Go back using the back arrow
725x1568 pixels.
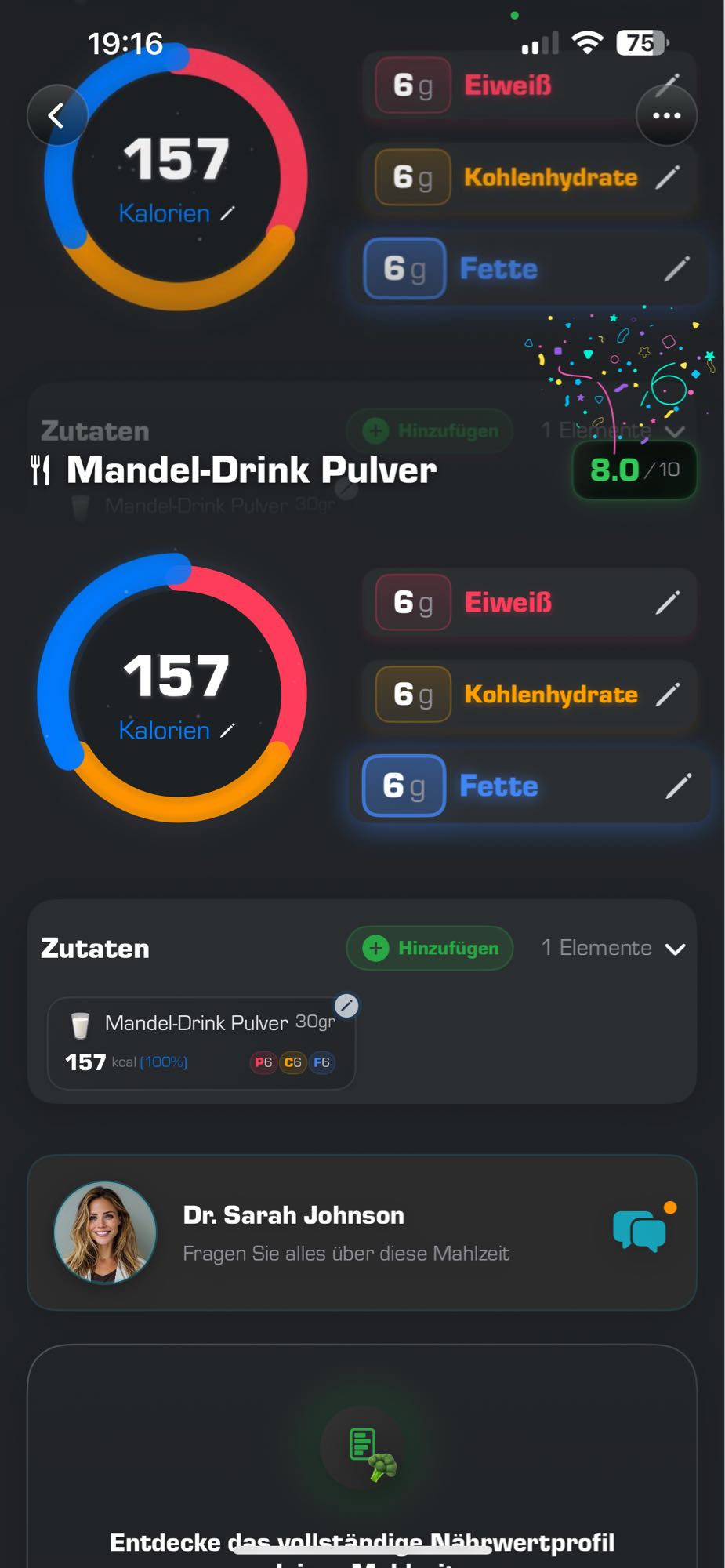pyautogui.click(x=56, y=114)
